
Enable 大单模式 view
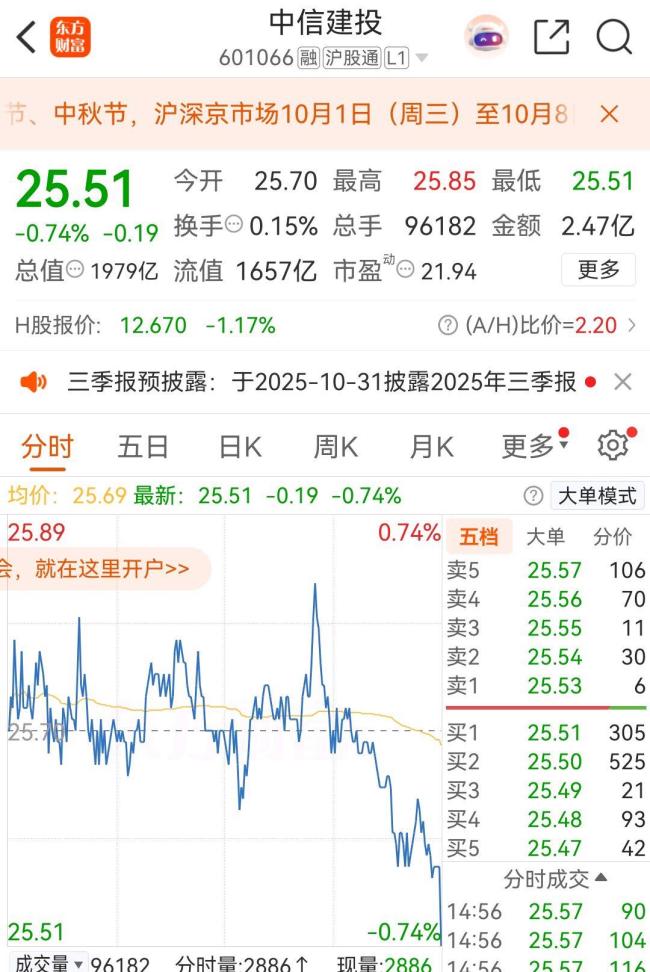tap(596, 496)
